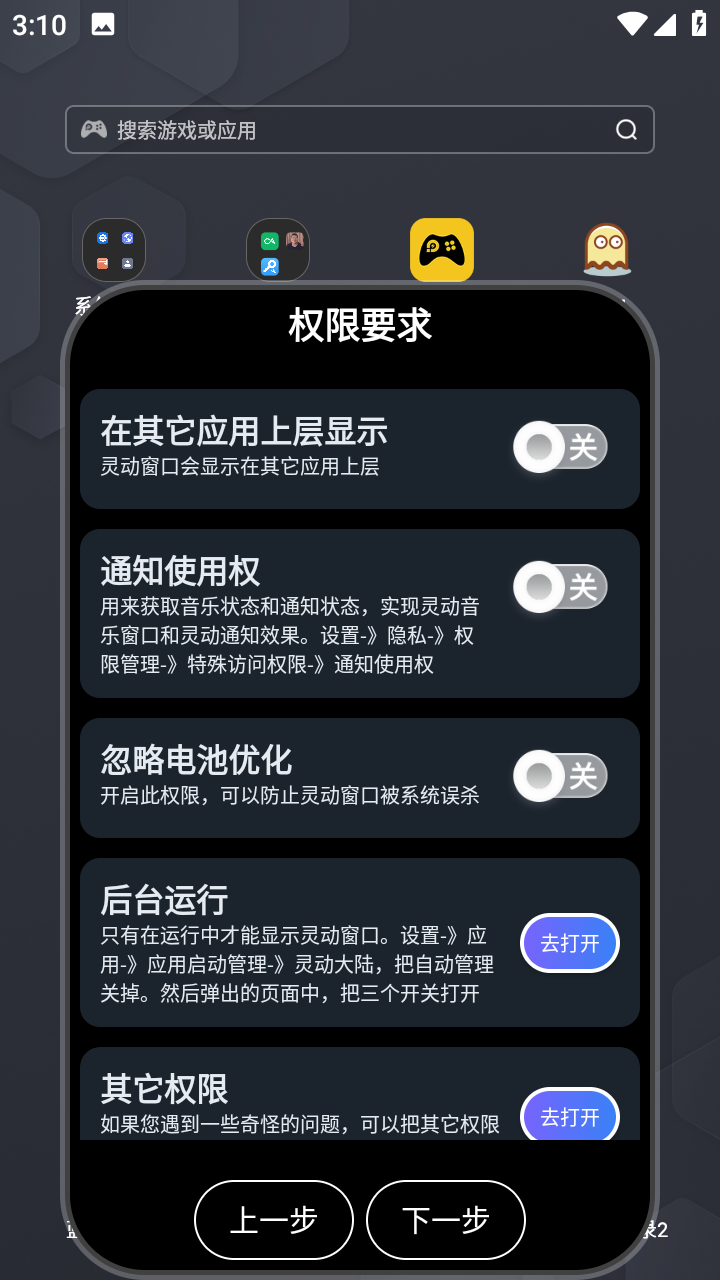This screenshot has width=720, height=1280.
Task: Click the battery icon in the status bar
Action: 697,24
